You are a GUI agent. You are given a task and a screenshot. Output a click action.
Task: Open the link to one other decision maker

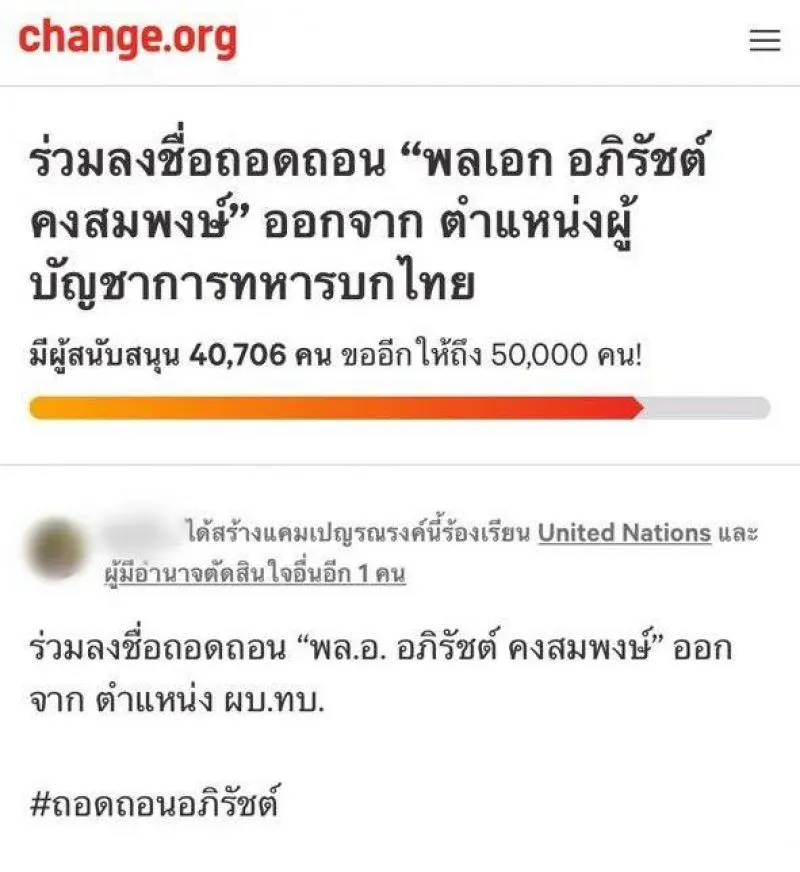[x=255, y=575]
